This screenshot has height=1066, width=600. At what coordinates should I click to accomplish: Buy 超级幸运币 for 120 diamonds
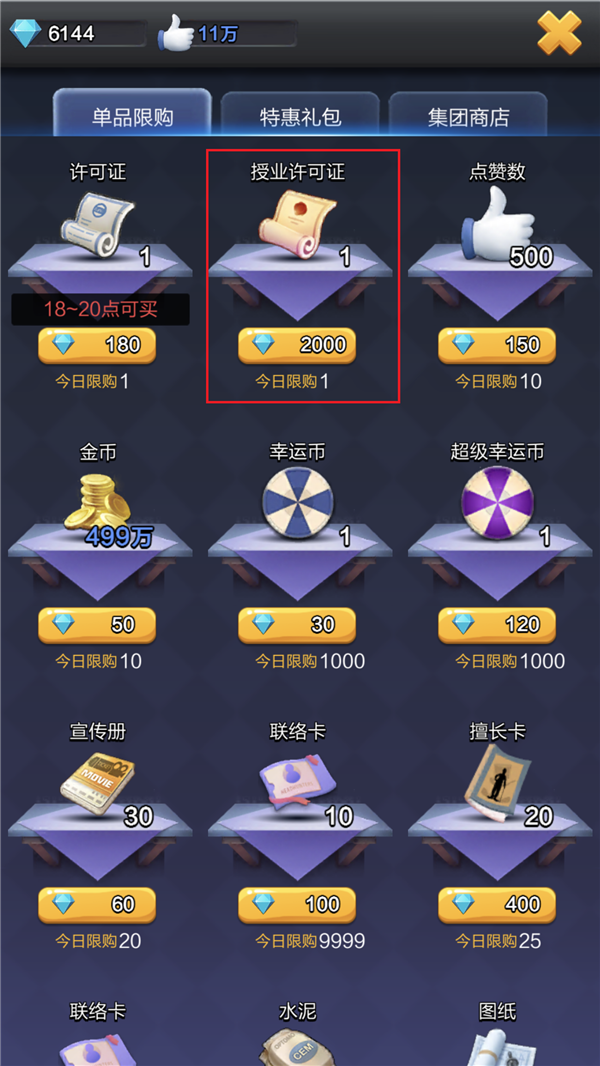click(x=497, y=625)
